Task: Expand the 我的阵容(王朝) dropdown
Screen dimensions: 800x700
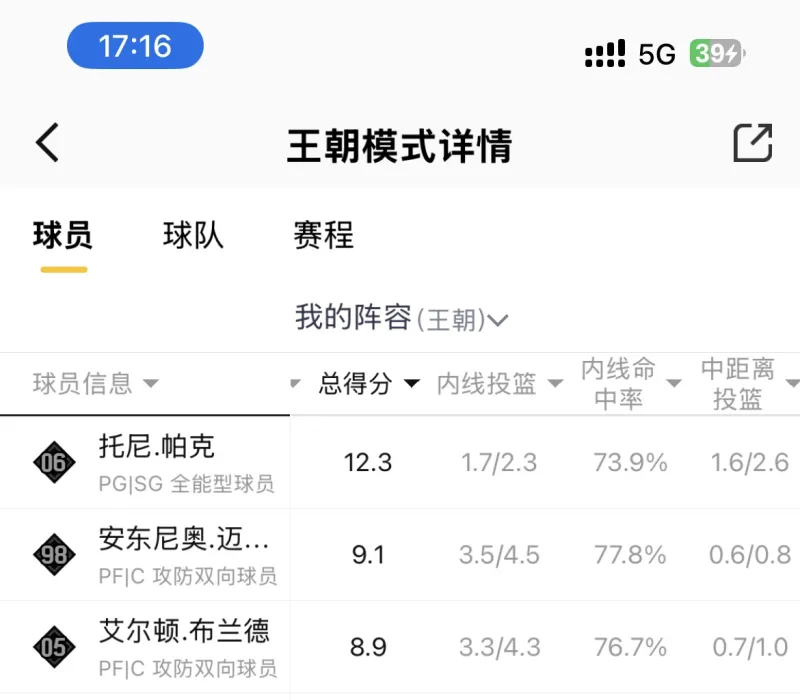Action: (401, 318)
